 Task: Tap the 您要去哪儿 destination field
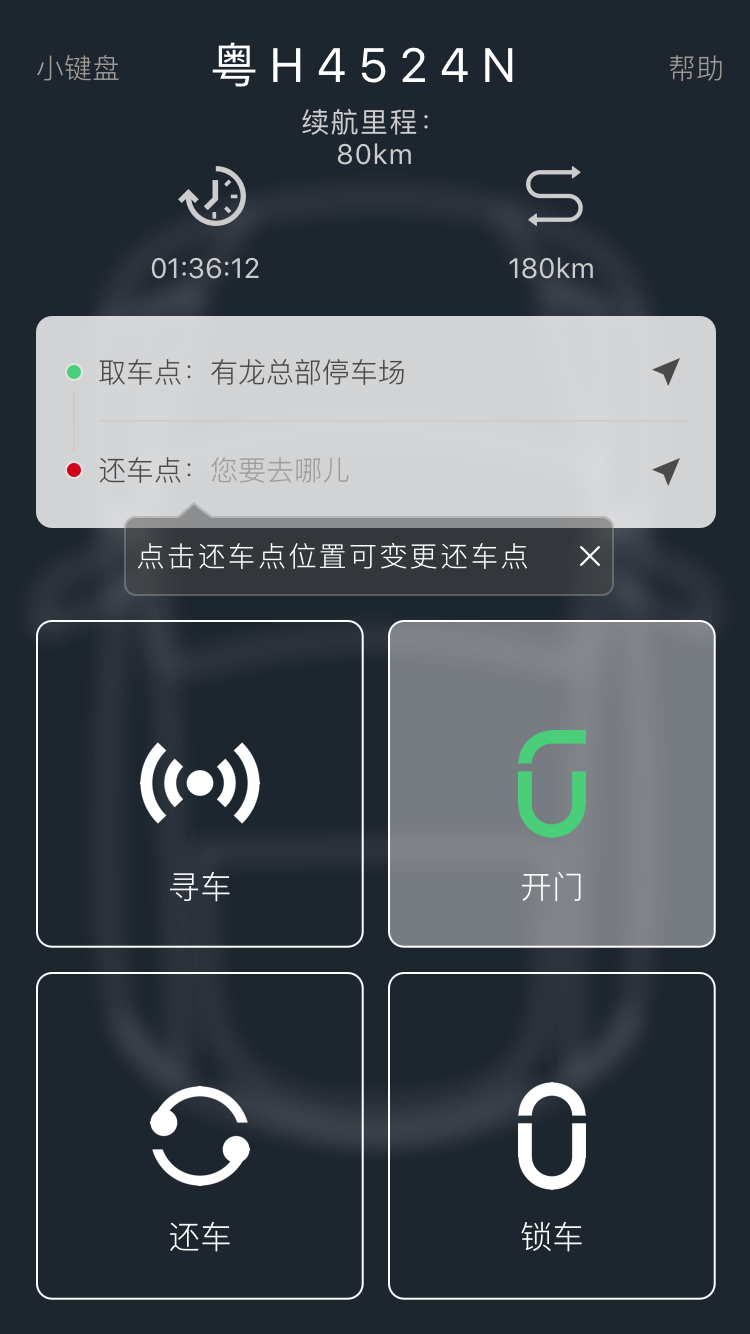pos(280,470)
